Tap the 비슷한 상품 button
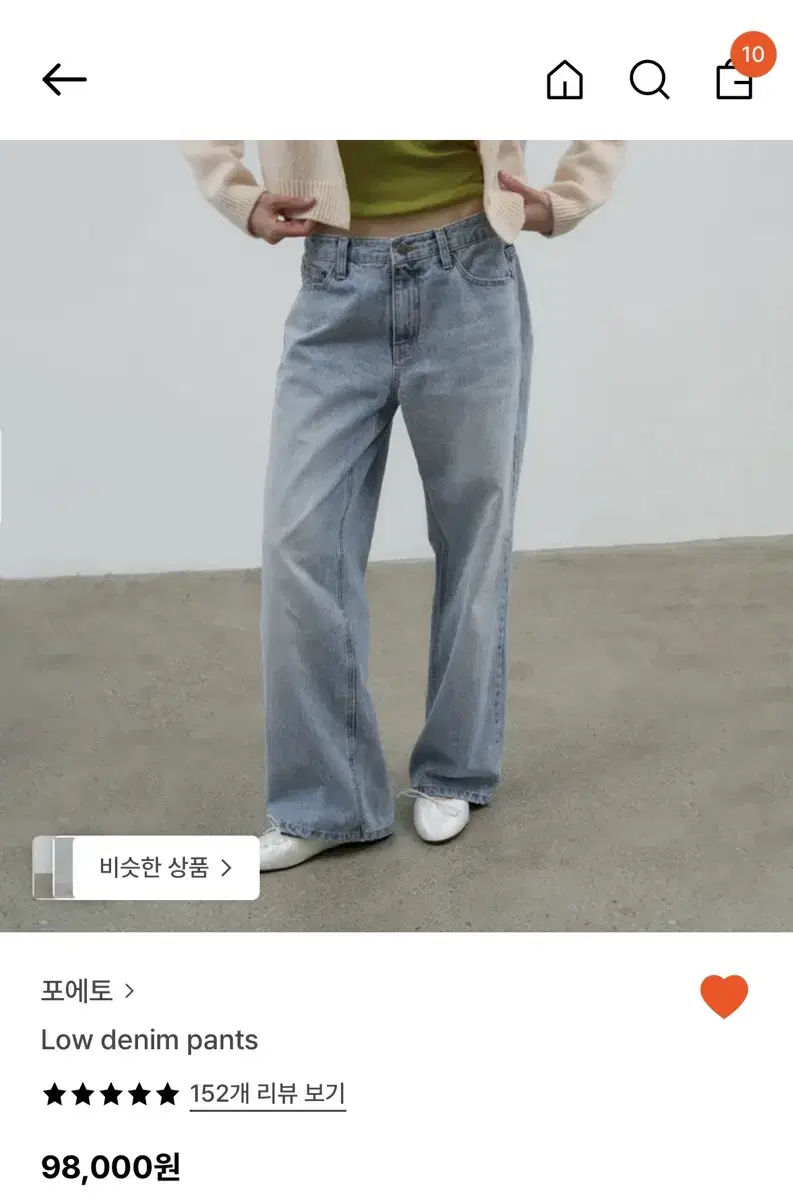 [145, 868]
